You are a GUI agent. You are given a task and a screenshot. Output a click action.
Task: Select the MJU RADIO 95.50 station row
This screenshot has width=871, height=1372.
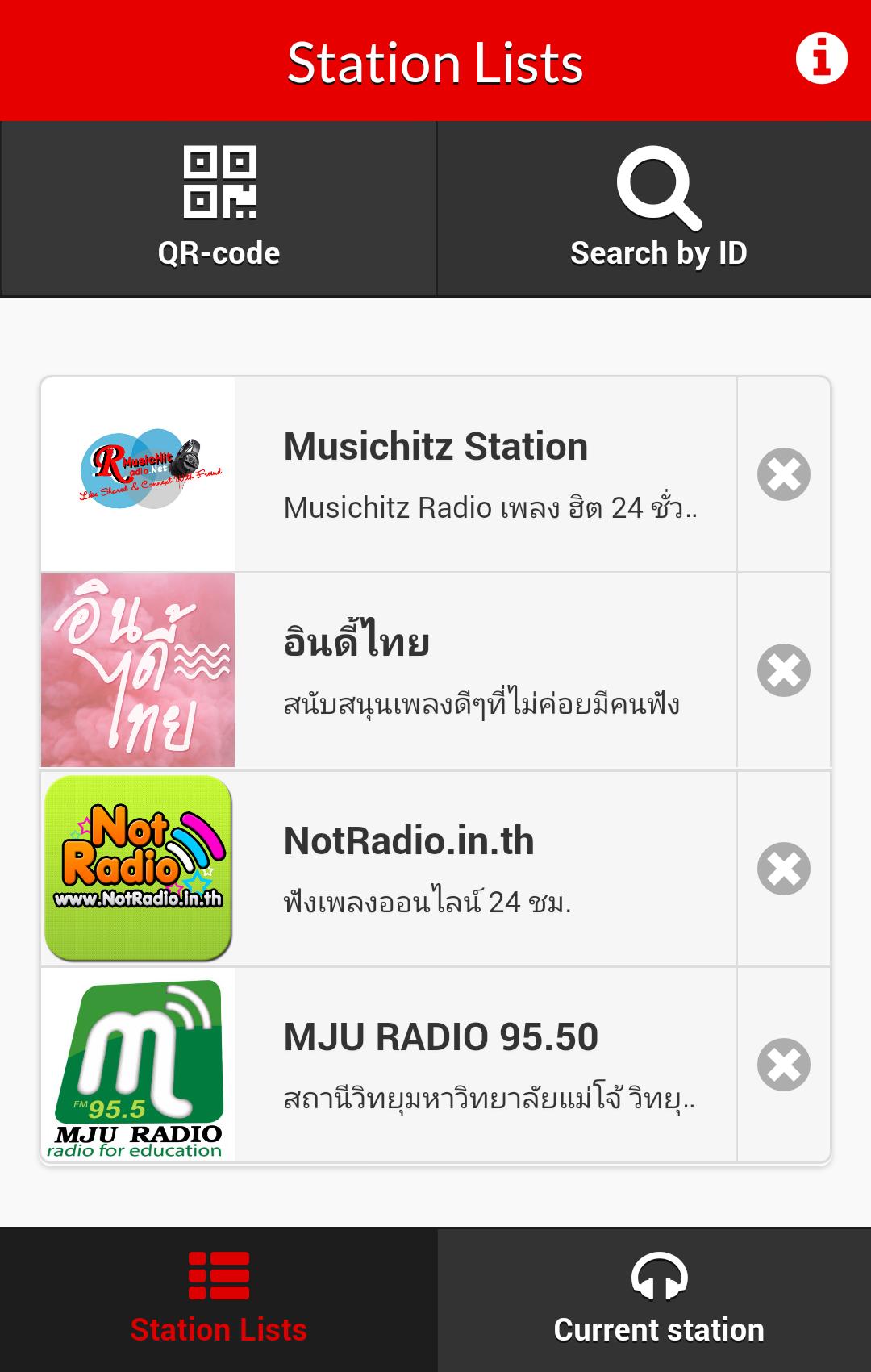pyautogui.click(x=484, y=1066)
